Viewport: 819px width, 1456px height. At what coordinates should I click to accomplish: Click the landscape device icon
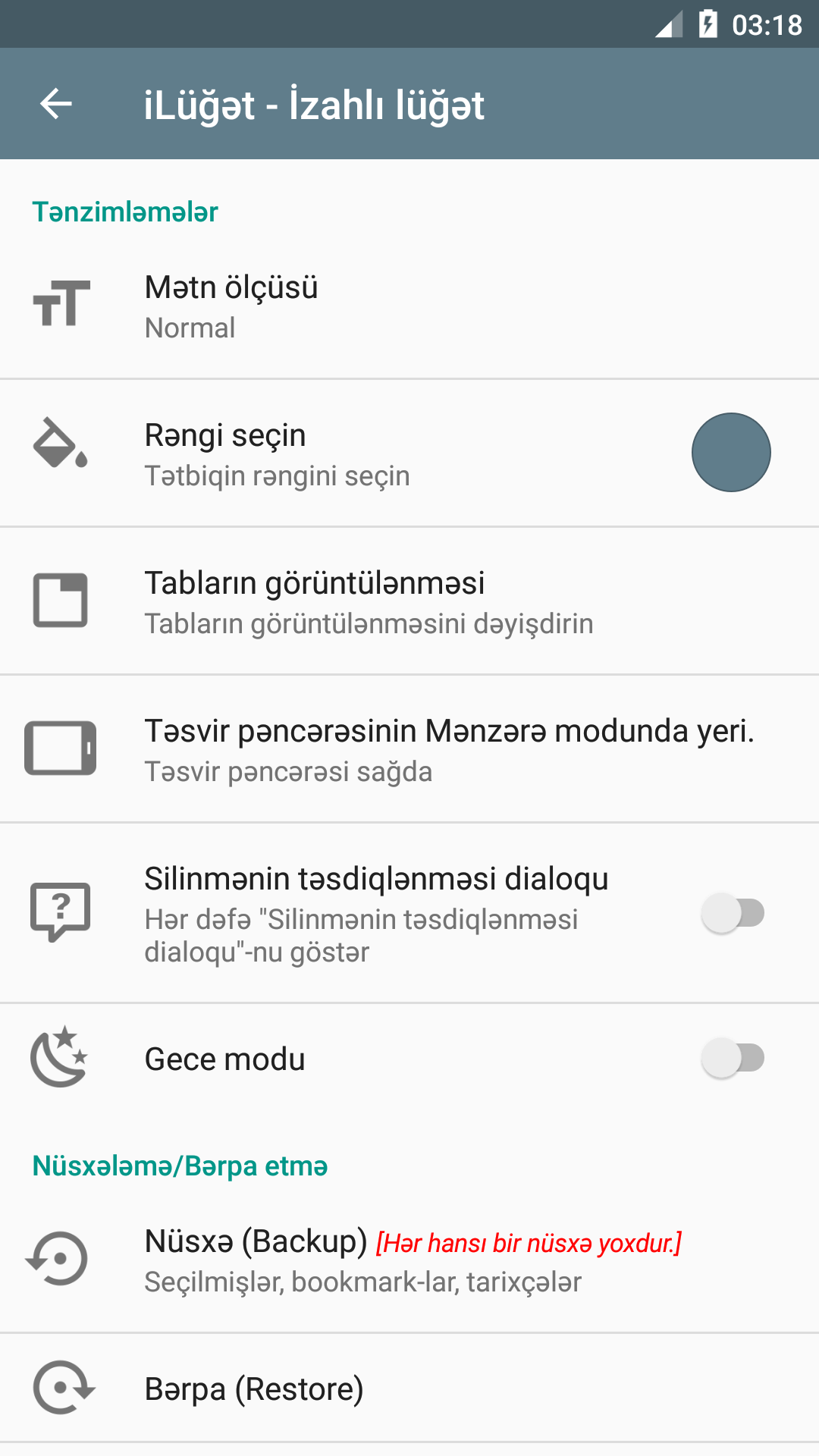[x=61, y=749]
